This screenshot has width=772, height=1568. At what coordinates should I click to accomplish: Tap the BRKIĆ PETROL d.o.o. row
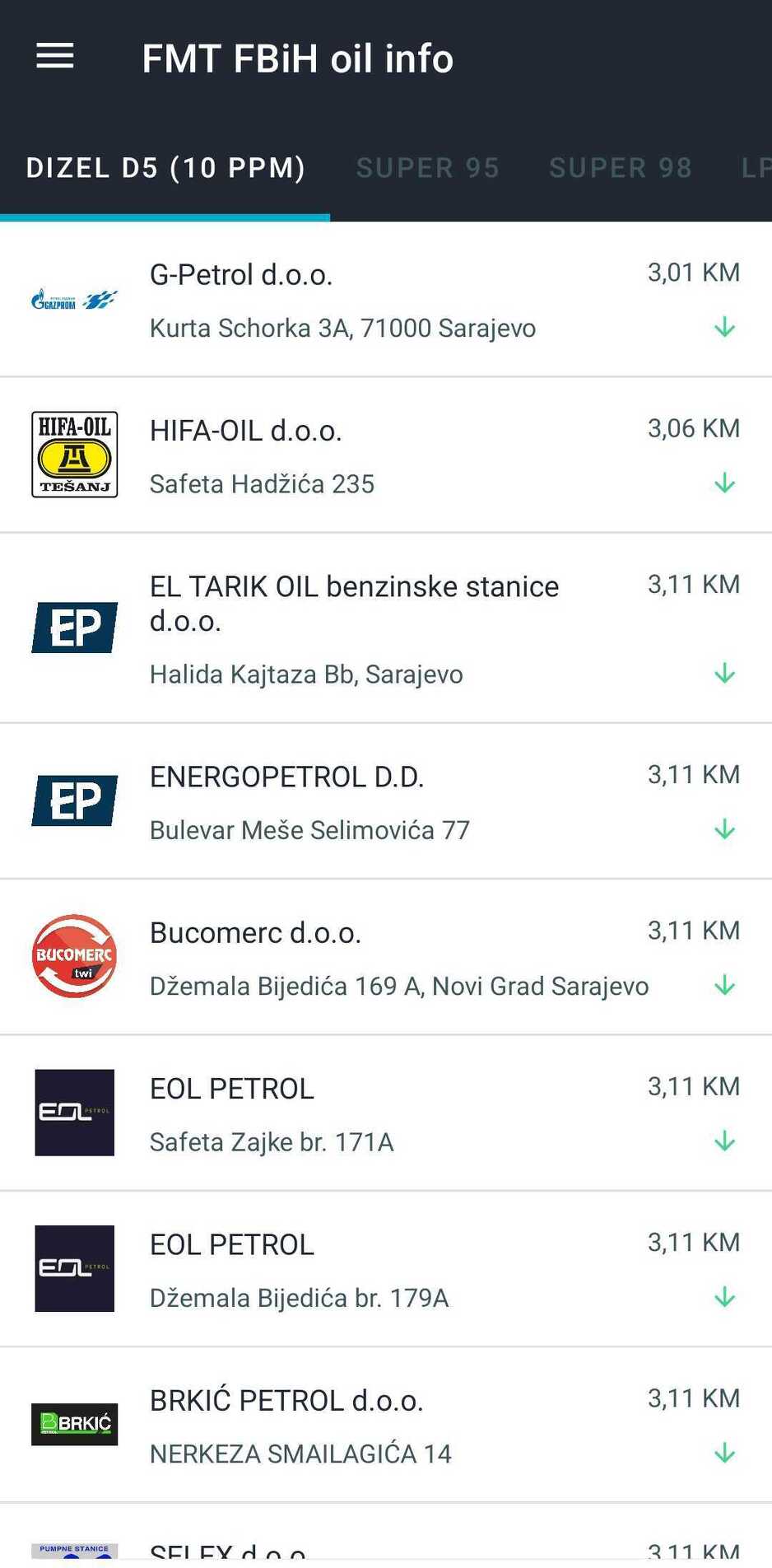(x=385, y=1425)
